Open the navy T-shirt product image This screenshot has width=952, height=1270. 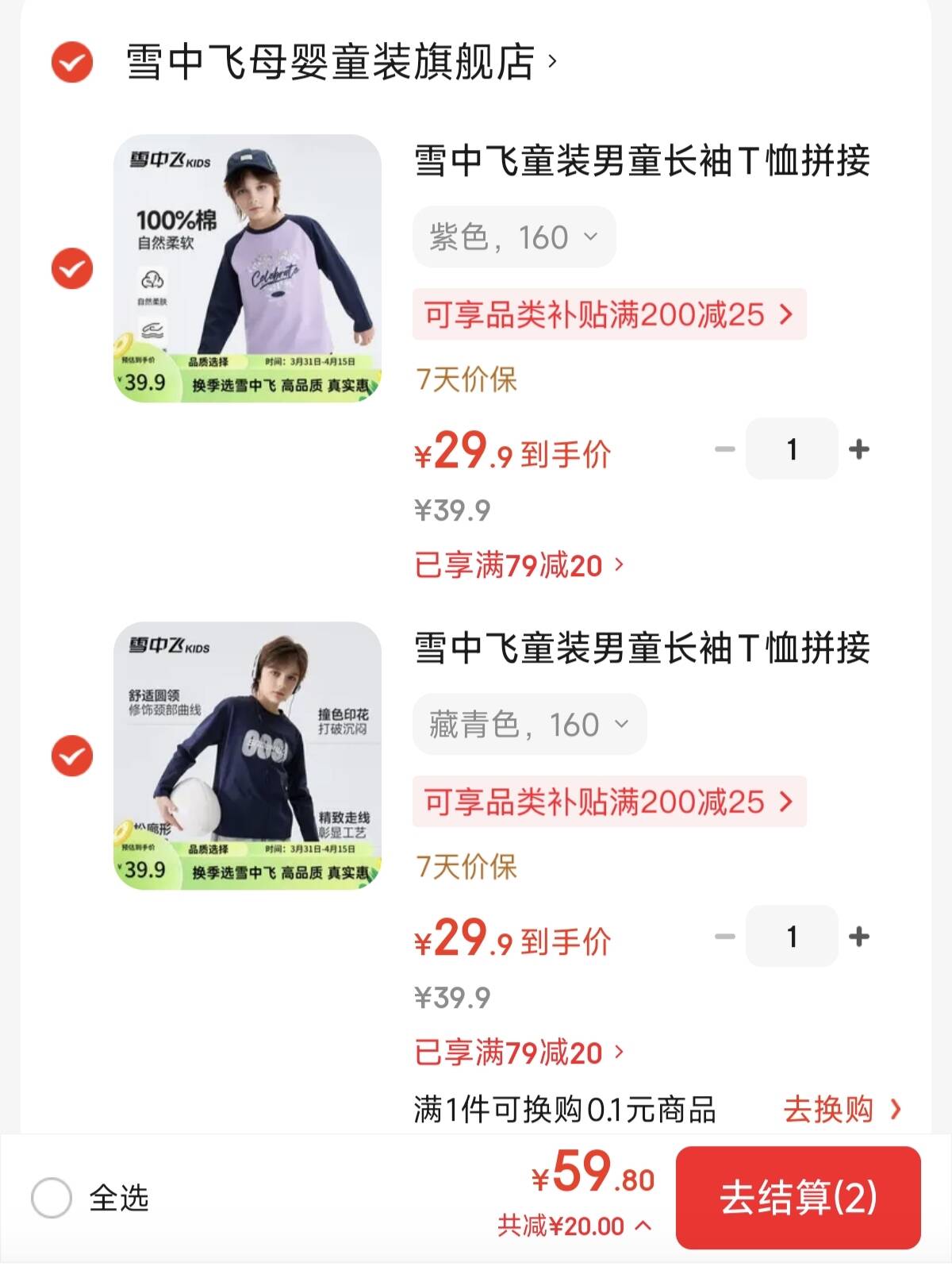point(248,756)
